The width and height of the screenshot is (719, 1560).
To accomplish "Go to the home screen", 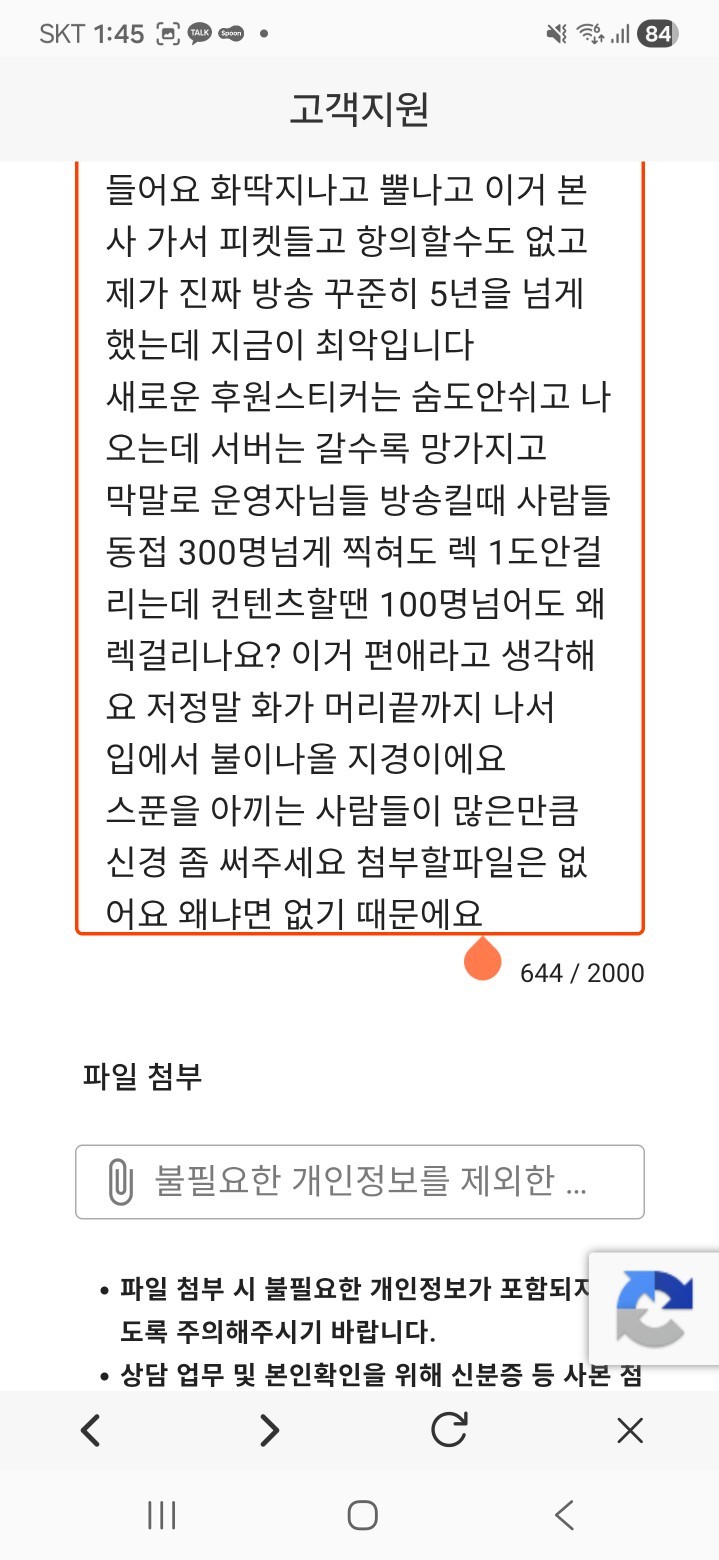I will [362, 1515].
